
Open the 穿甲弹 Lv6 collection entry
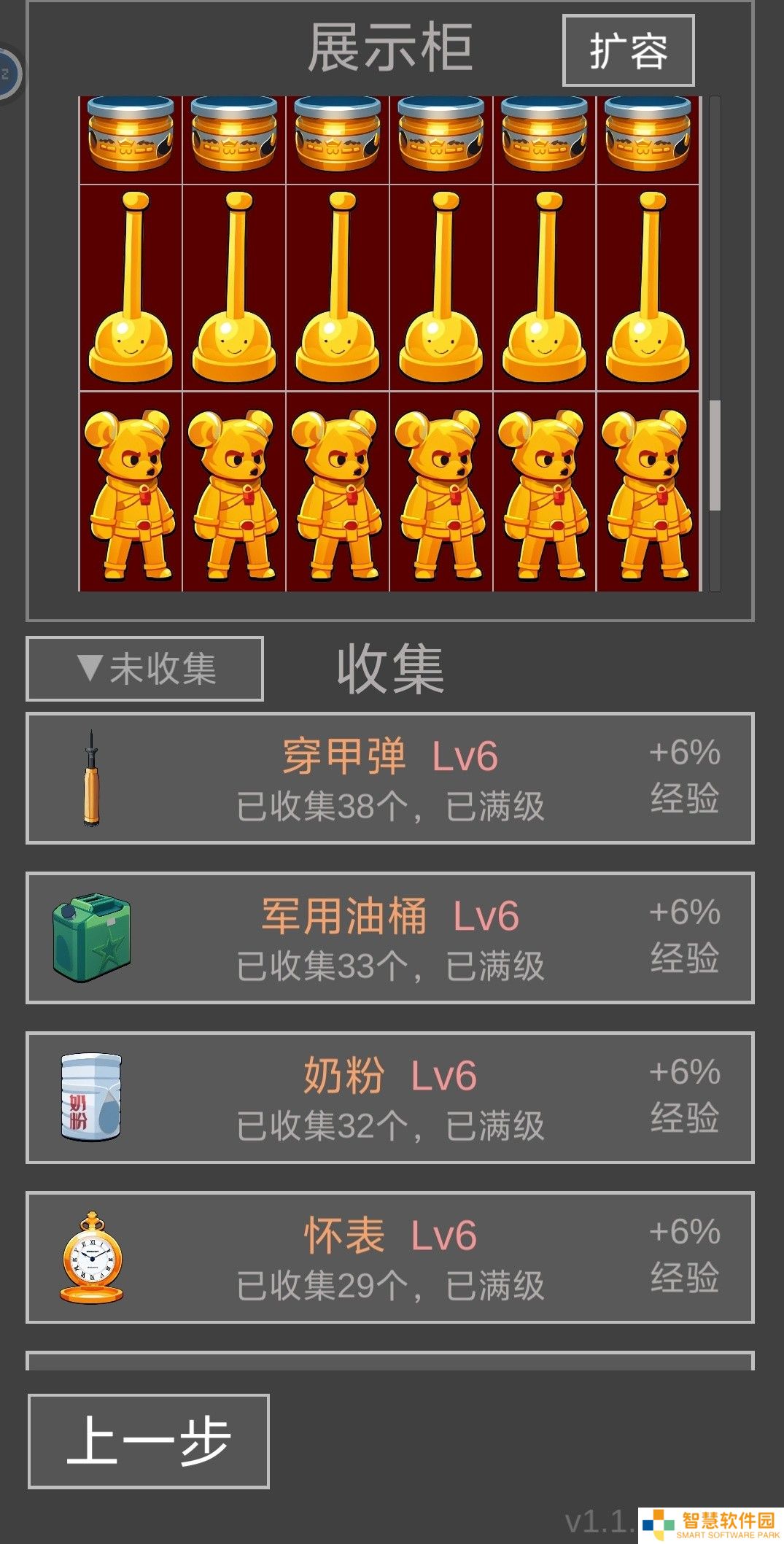click(x=389, y=778)
